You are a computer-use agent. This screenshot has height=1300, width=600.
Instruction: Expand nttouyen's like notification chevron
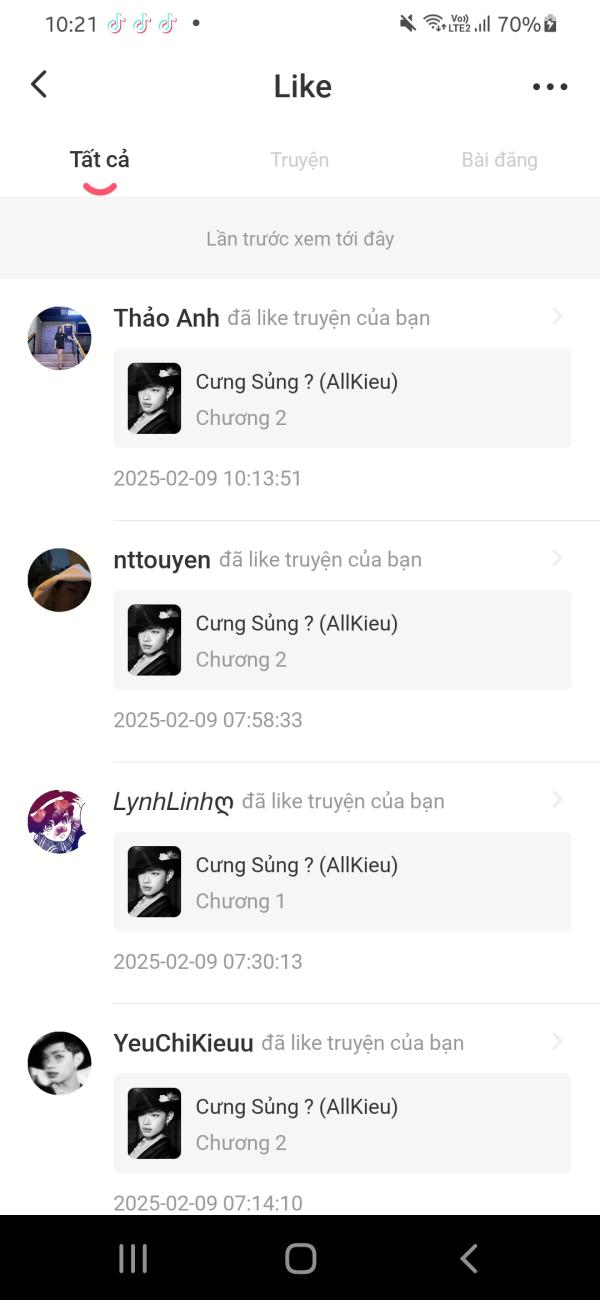tap(558, 558)
